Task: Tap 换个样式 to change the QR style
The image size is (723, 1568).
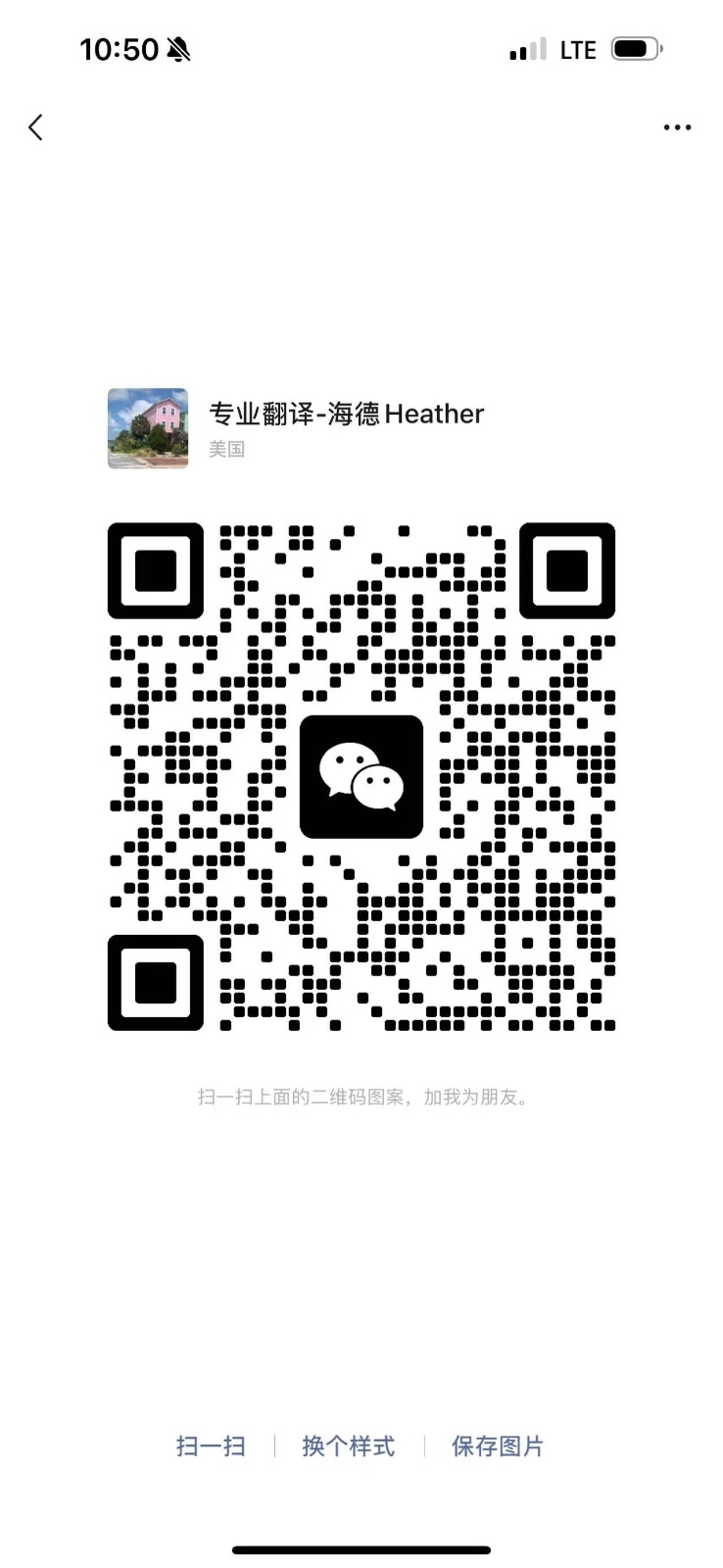Action: pyautogui.click(x=349, y=1445)
